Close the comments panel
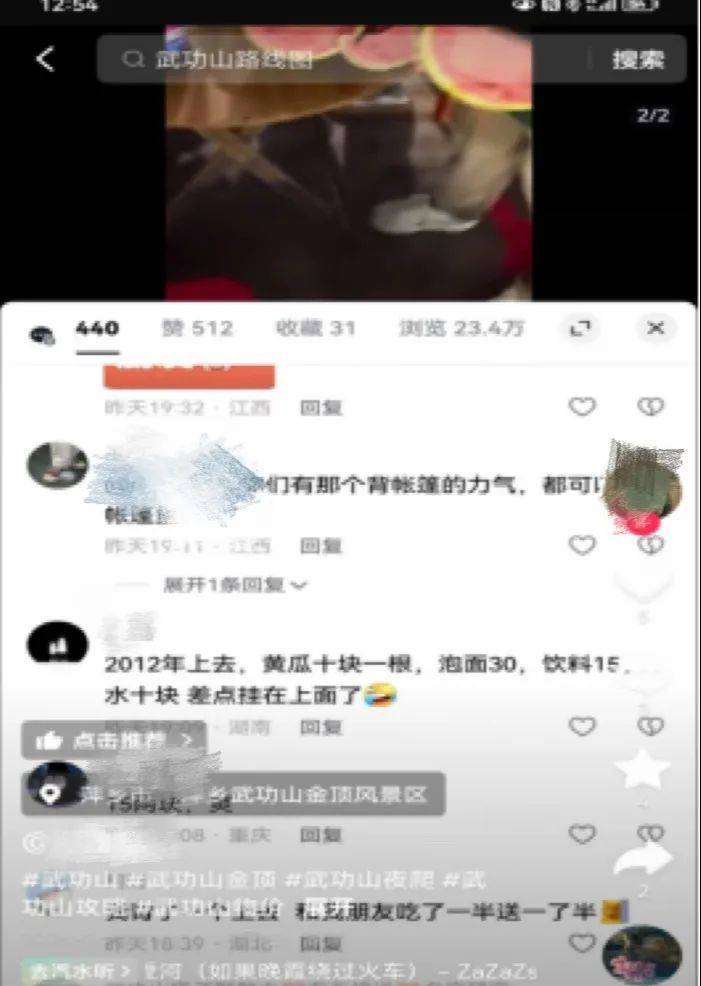Screen dimensions: 701x986 click(656, 328)
